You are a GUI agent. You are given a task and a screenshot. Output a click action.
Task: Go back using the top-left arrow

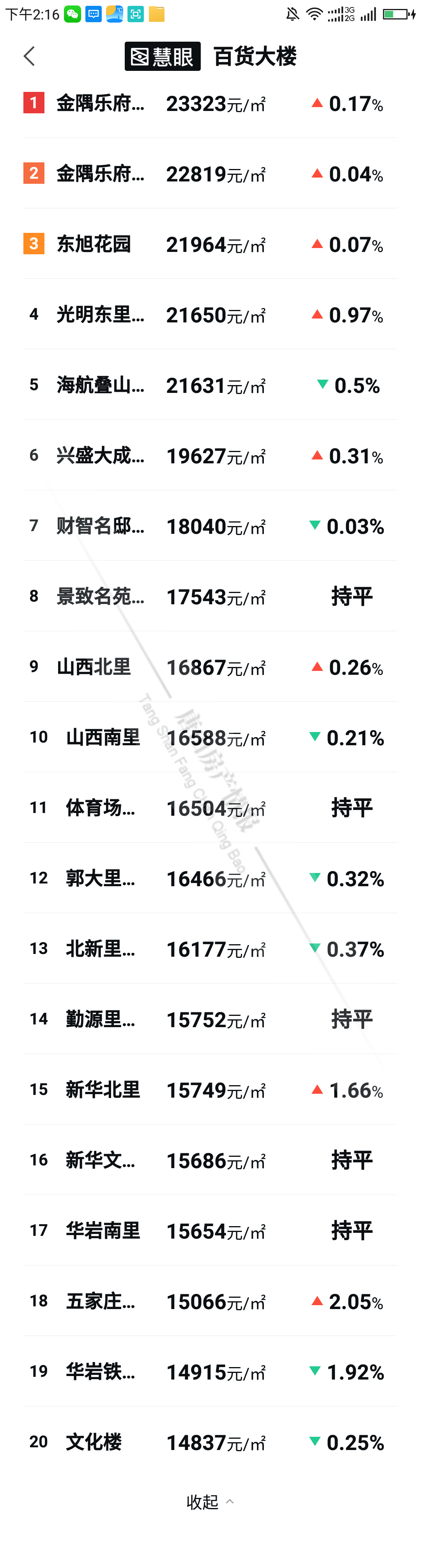click(29, 56)
